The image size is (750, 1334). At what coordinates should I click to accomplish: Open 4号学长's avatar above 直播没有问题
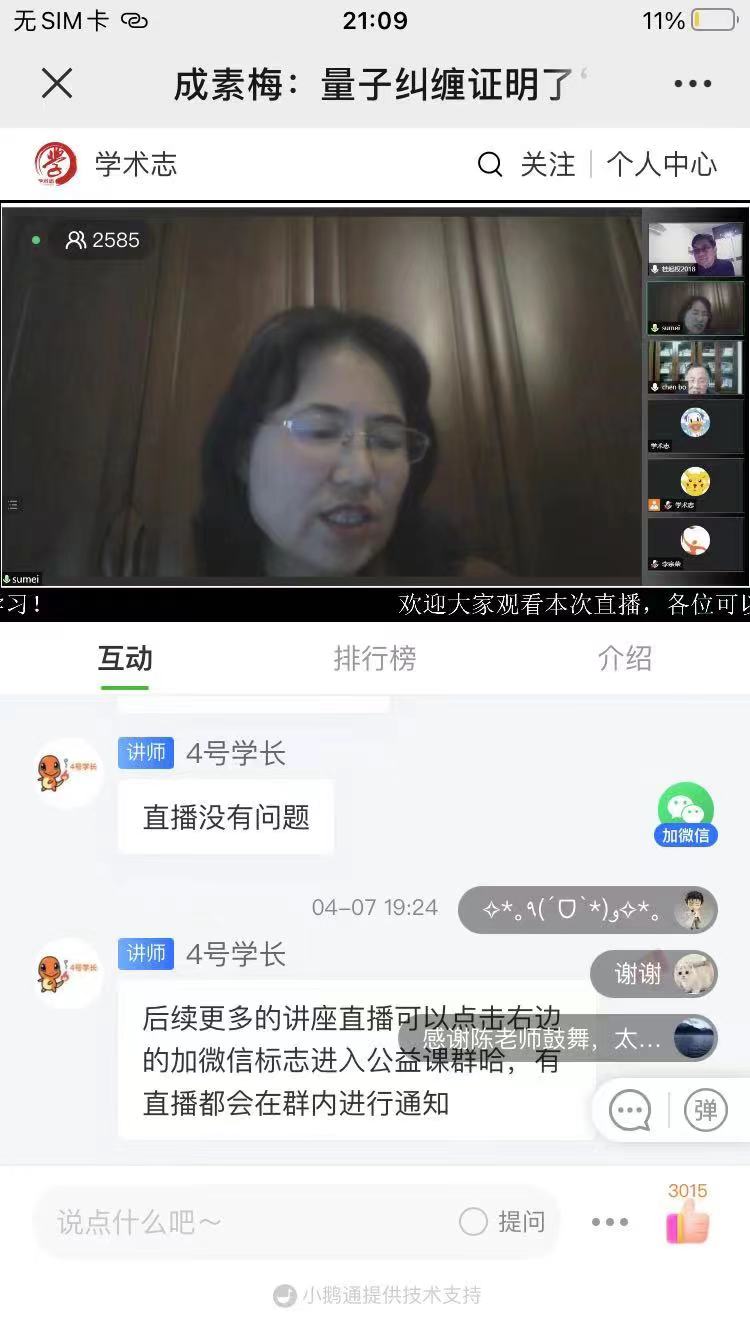[68, 772]
